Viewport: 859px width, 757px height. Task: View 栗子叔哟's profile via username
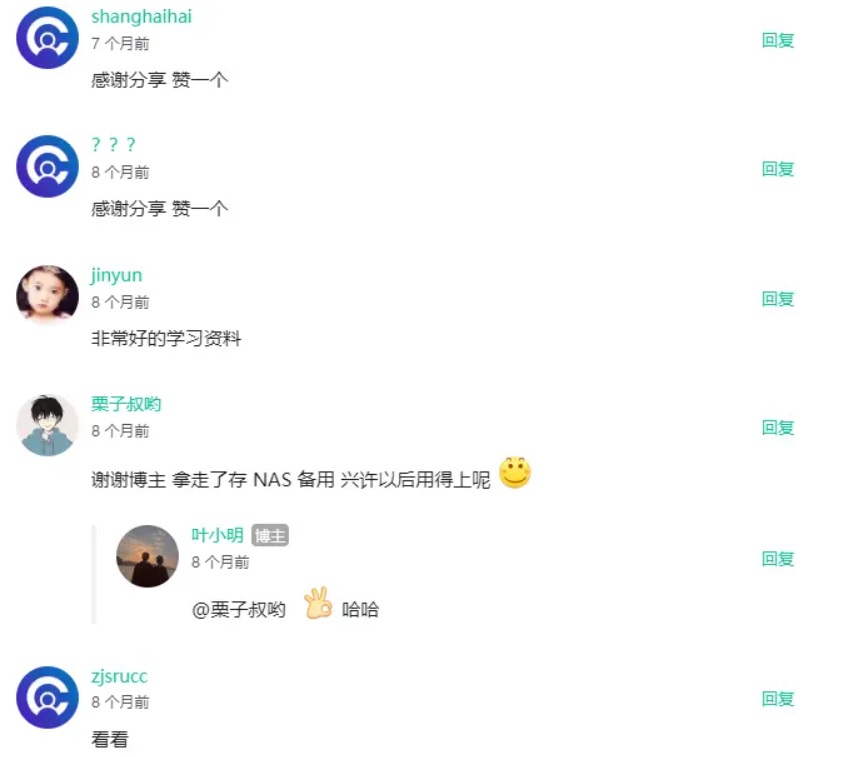(x=126, y=404)
